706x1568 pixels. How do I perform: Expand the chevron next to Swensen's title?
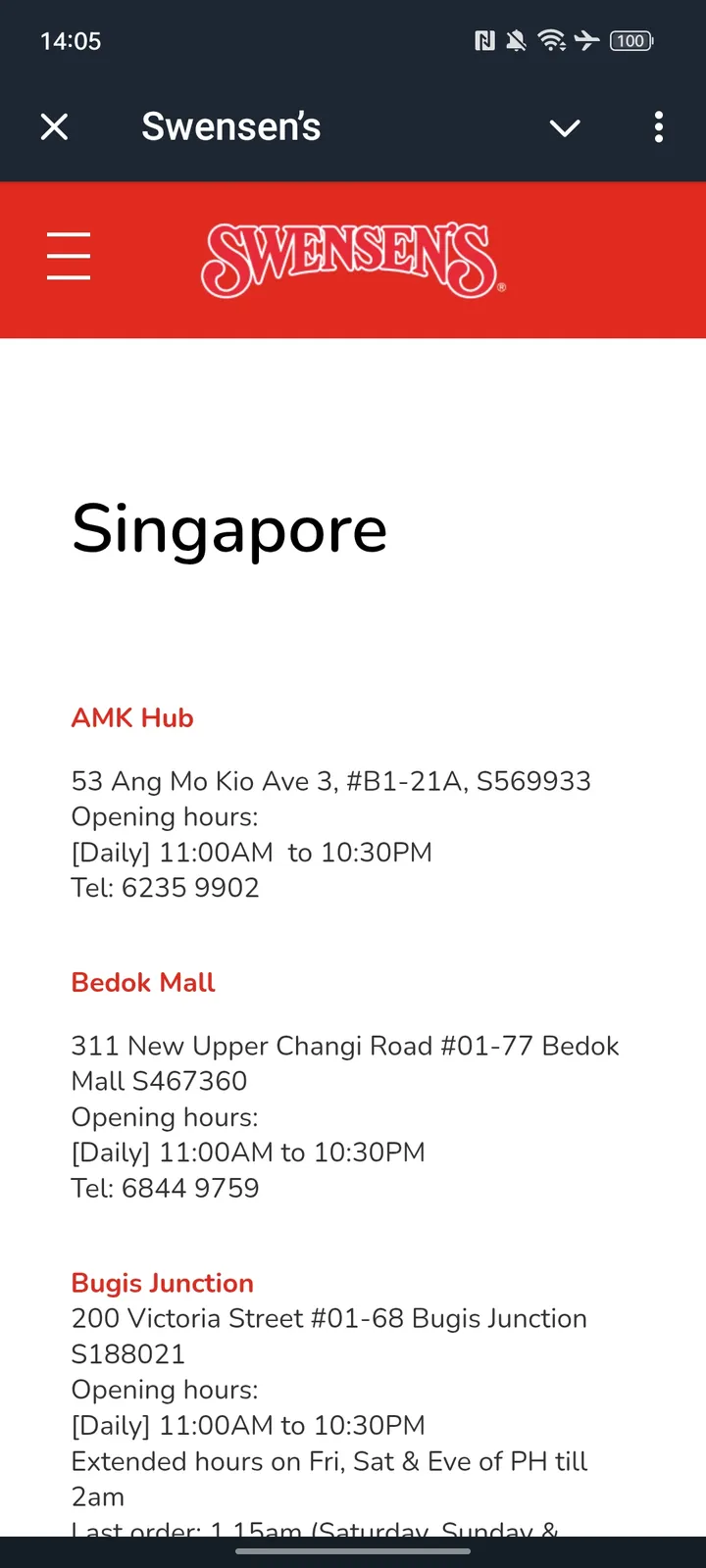(x=565, y=127)
